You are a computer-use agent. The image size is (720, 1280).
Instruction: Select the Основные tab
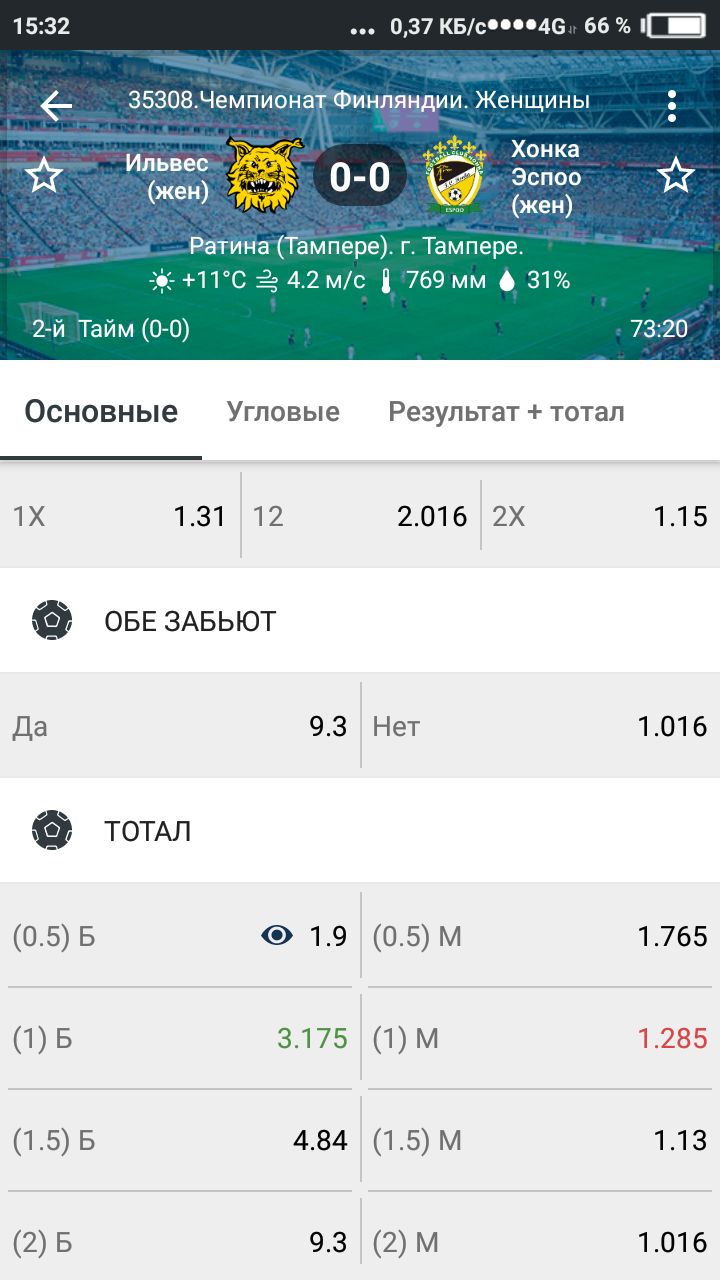point(101,412)
